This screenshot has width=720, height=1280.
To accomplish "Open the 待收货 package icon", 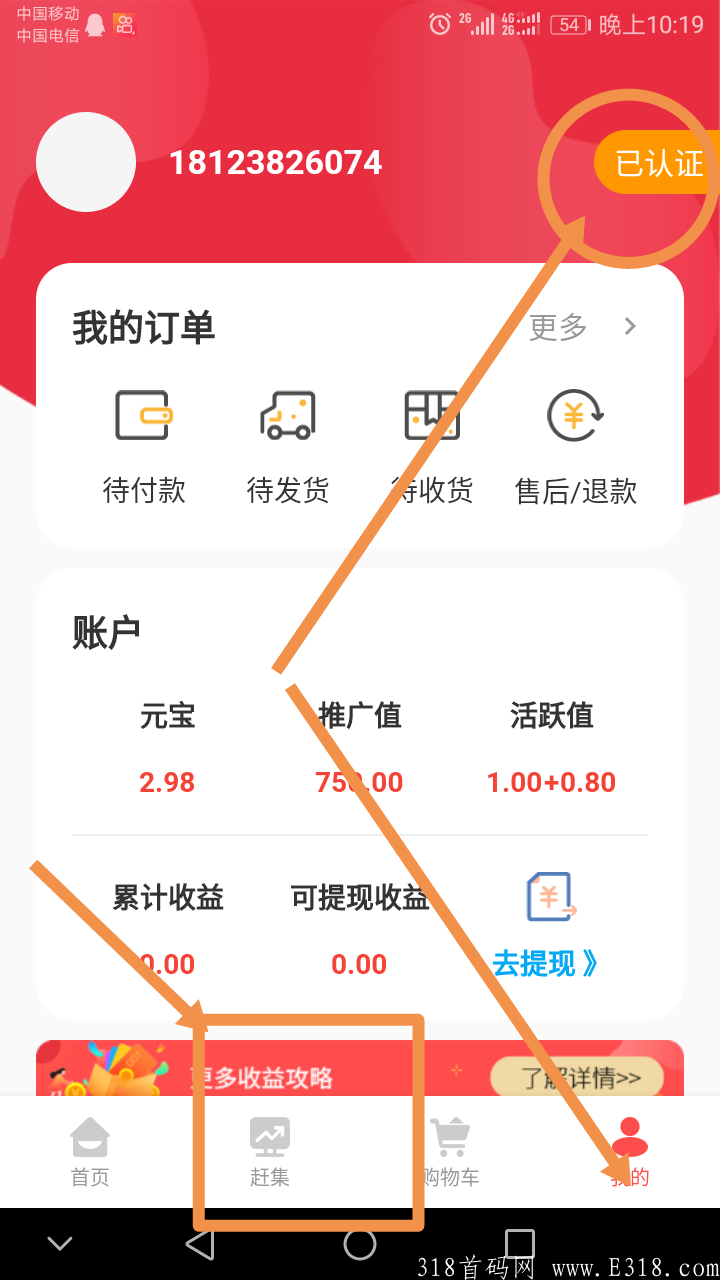I will click(x=430, y=416).
